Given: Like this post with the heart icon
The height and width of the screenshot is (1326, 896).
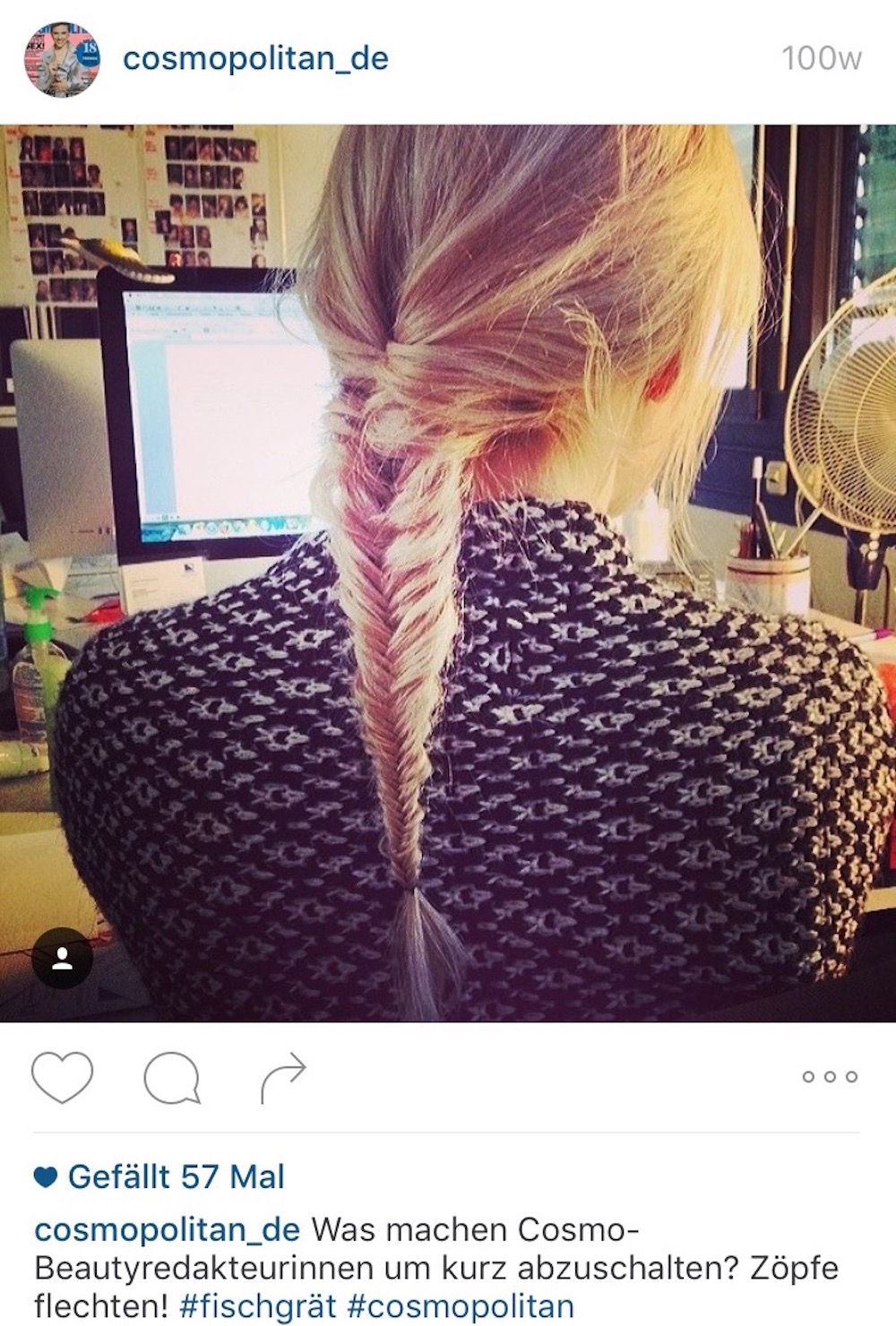Looking at the screenshot, I should pyautogui.click(x=62, y=1076).
